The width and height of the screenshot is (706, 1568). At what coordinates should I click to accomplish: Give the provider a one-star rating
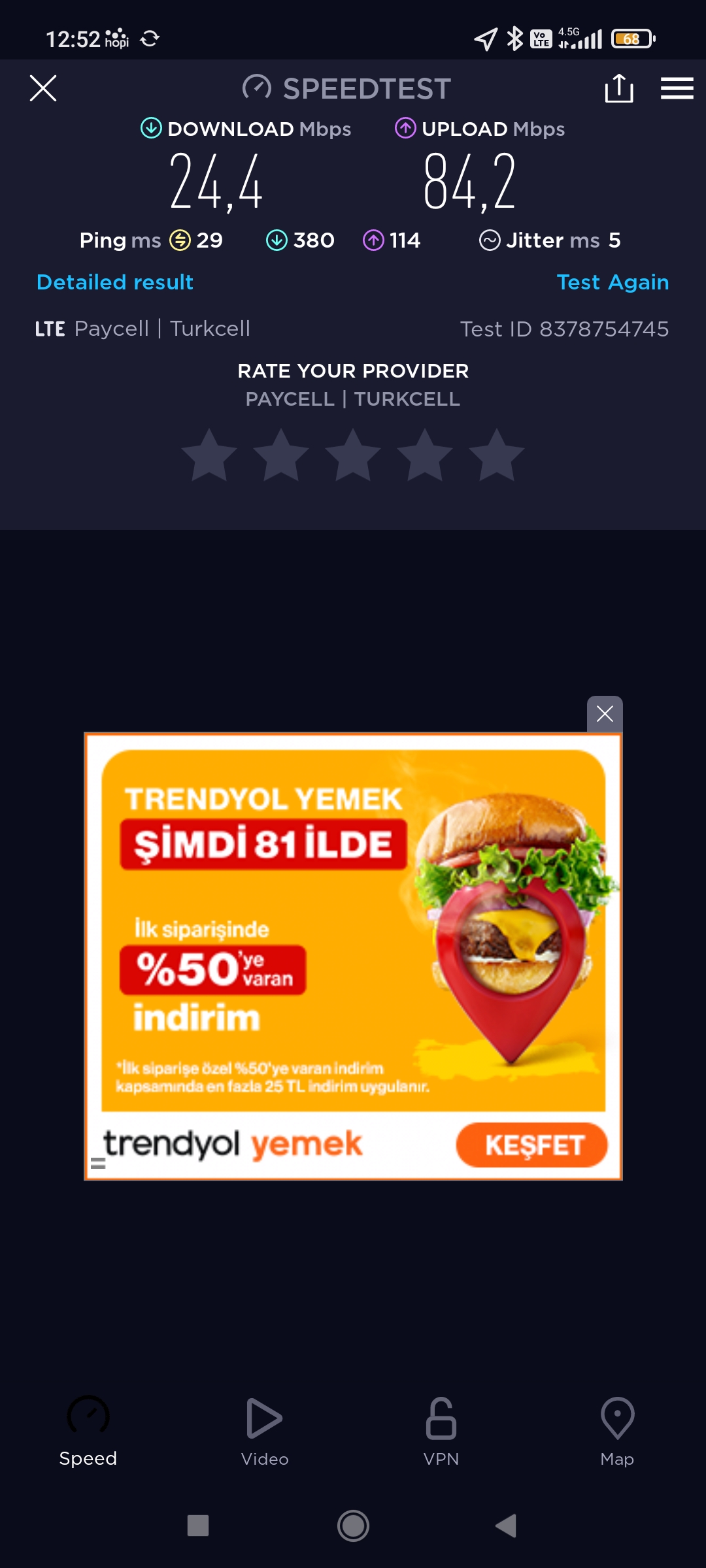(209, 455)
